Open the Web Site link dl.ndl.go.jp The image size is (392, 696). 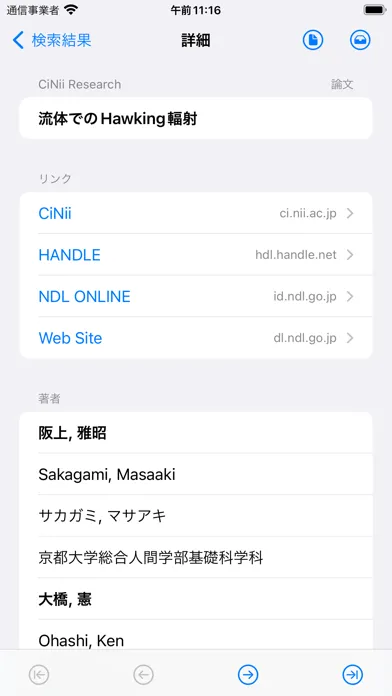(196, 338)
